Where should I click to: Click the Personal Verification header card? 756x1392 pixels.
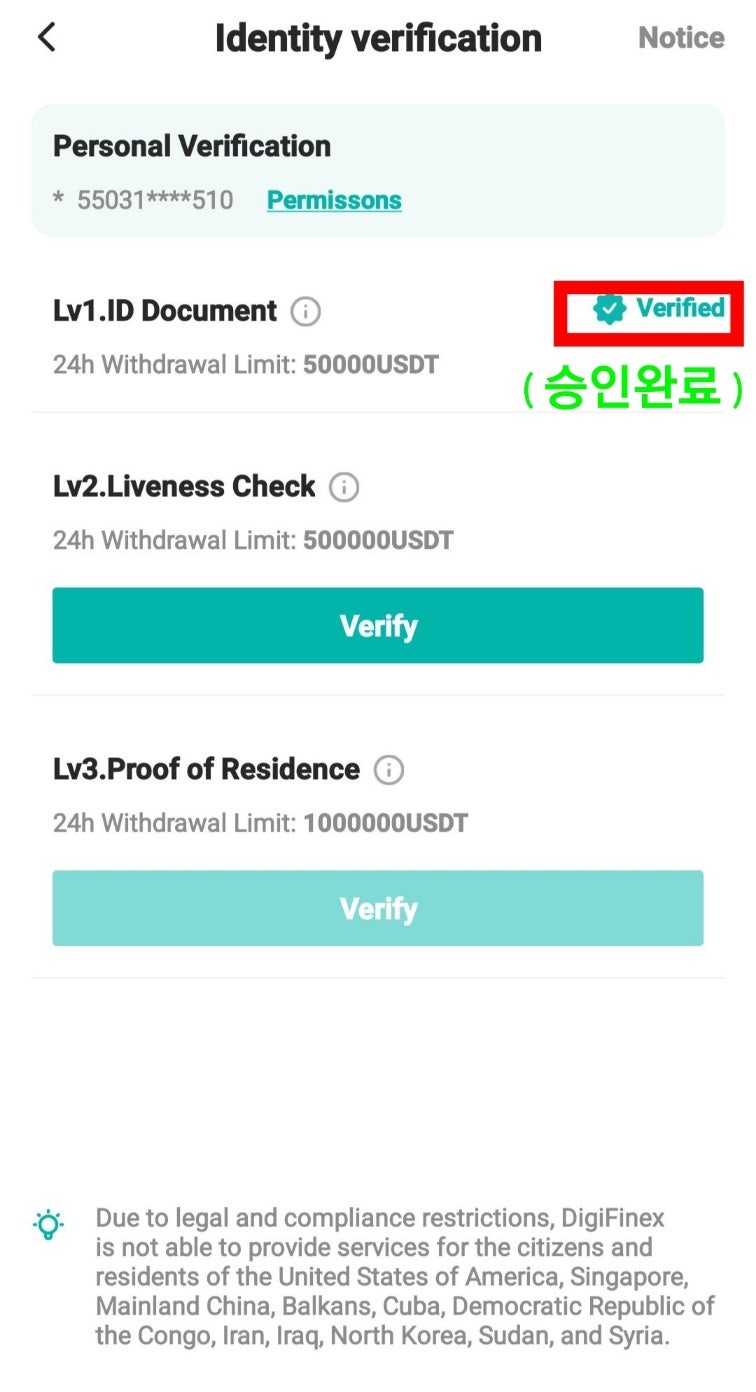(x=193, y=146)
